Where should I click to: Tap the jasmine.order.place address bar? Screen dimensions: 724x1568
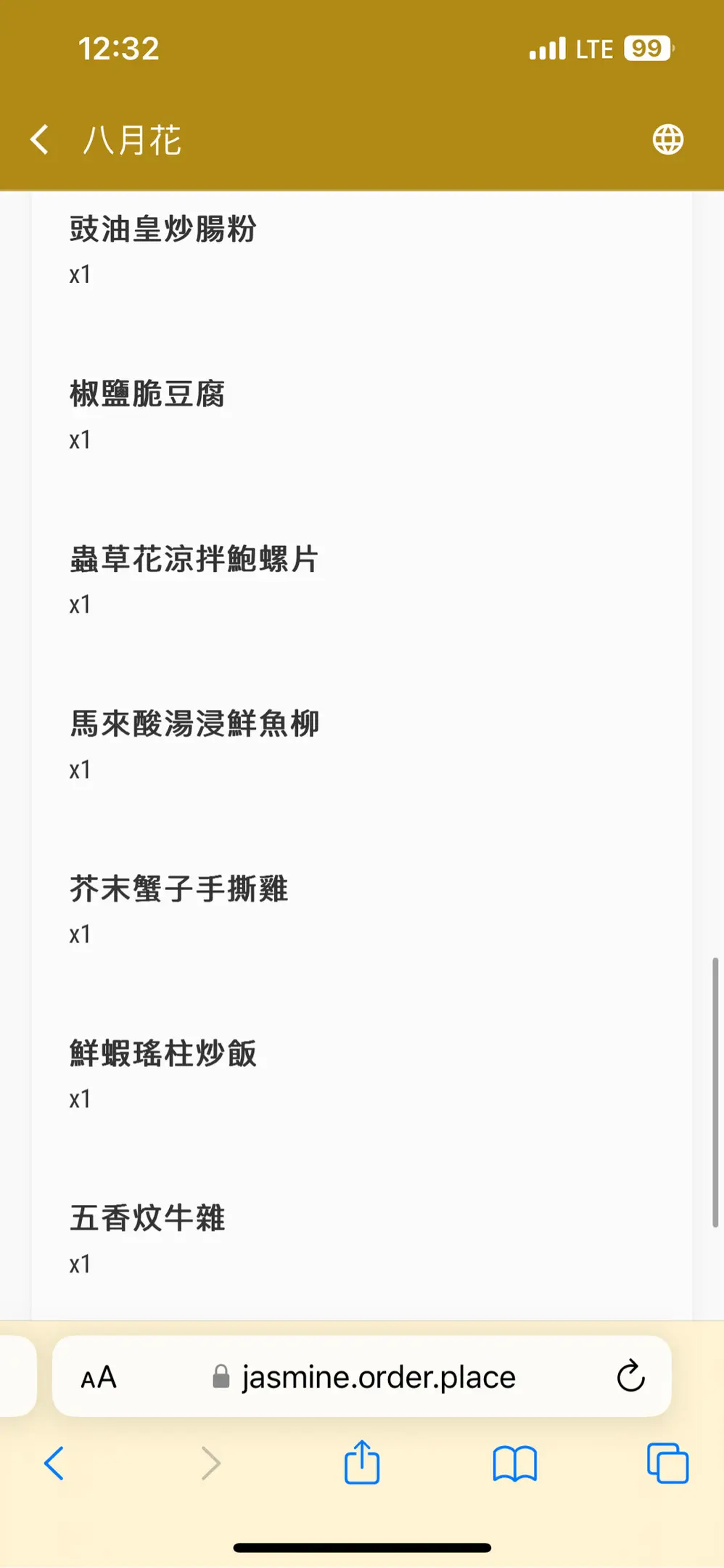tap(362, 1376)
